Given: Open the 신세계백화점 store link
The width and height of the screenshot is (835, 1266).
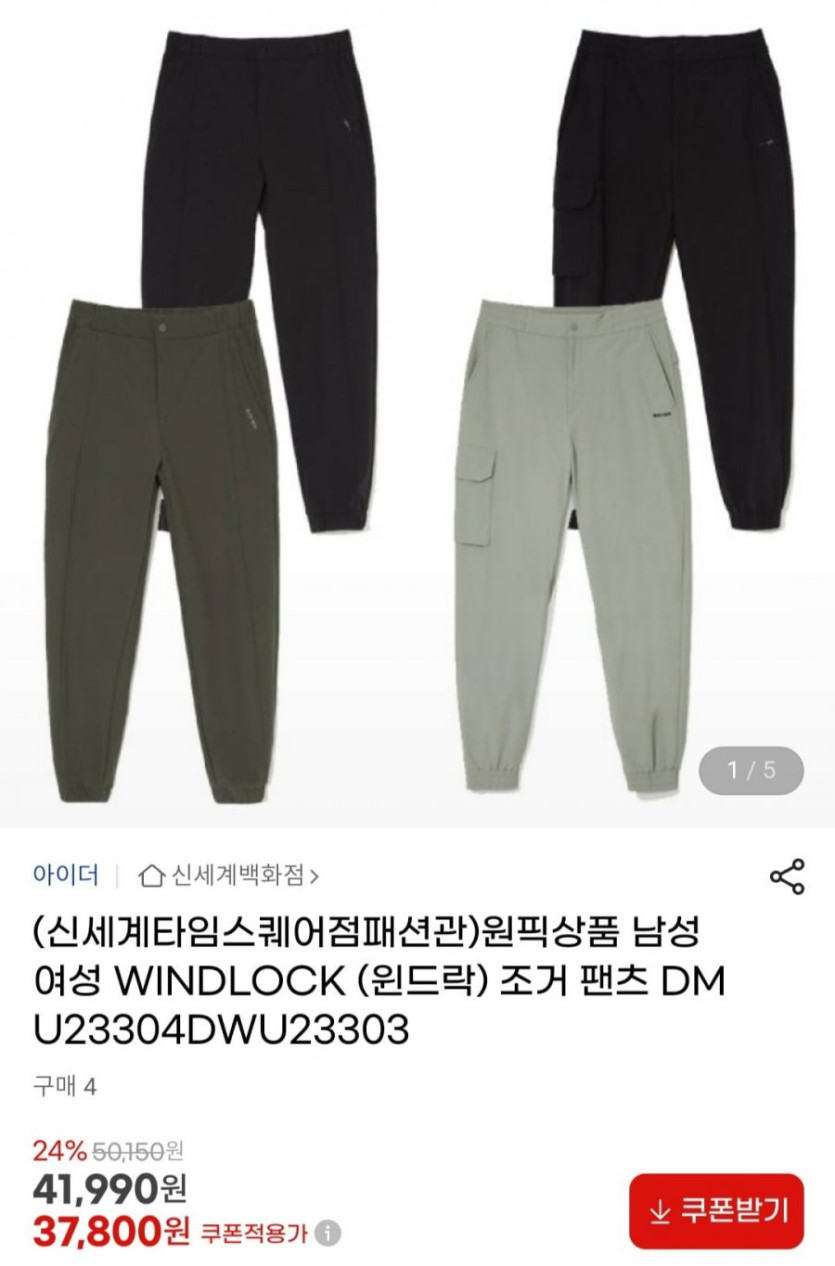Looking at the screenshot, I should [x=229, y=877].
